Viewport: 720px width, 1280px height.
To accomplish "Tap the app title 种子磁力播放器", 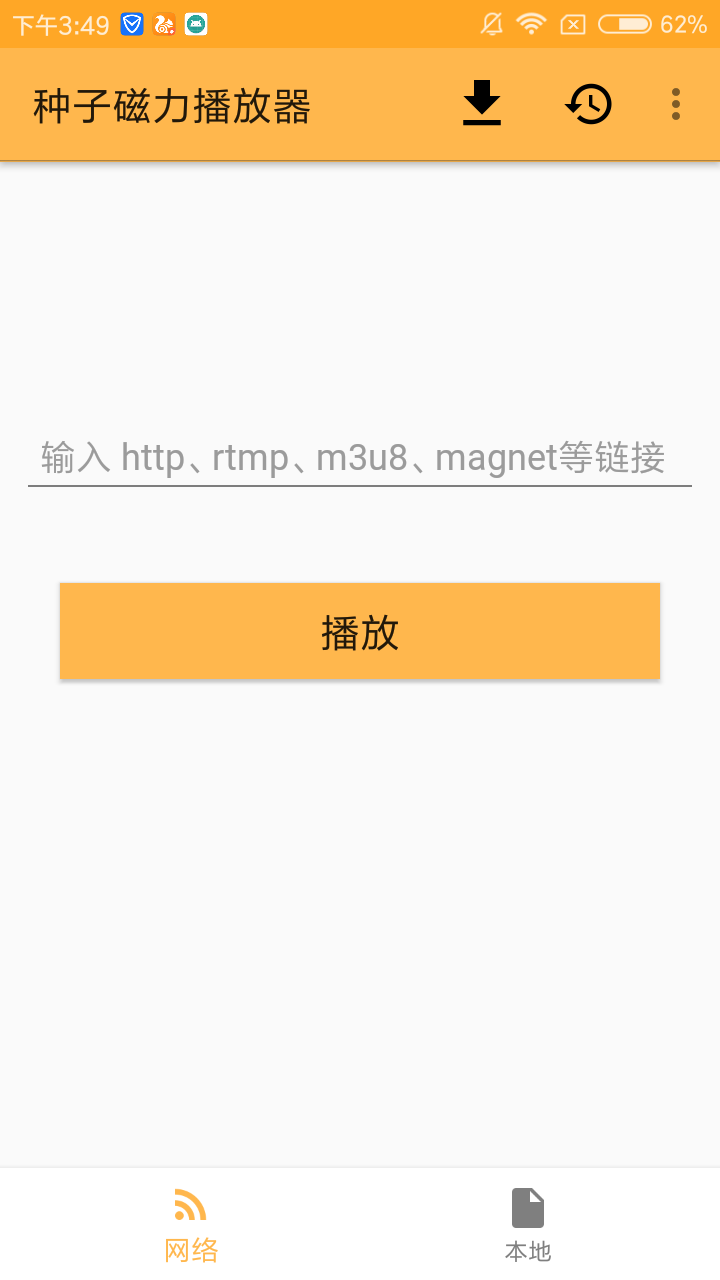I will pyautogui.click(x=172, y=103).
